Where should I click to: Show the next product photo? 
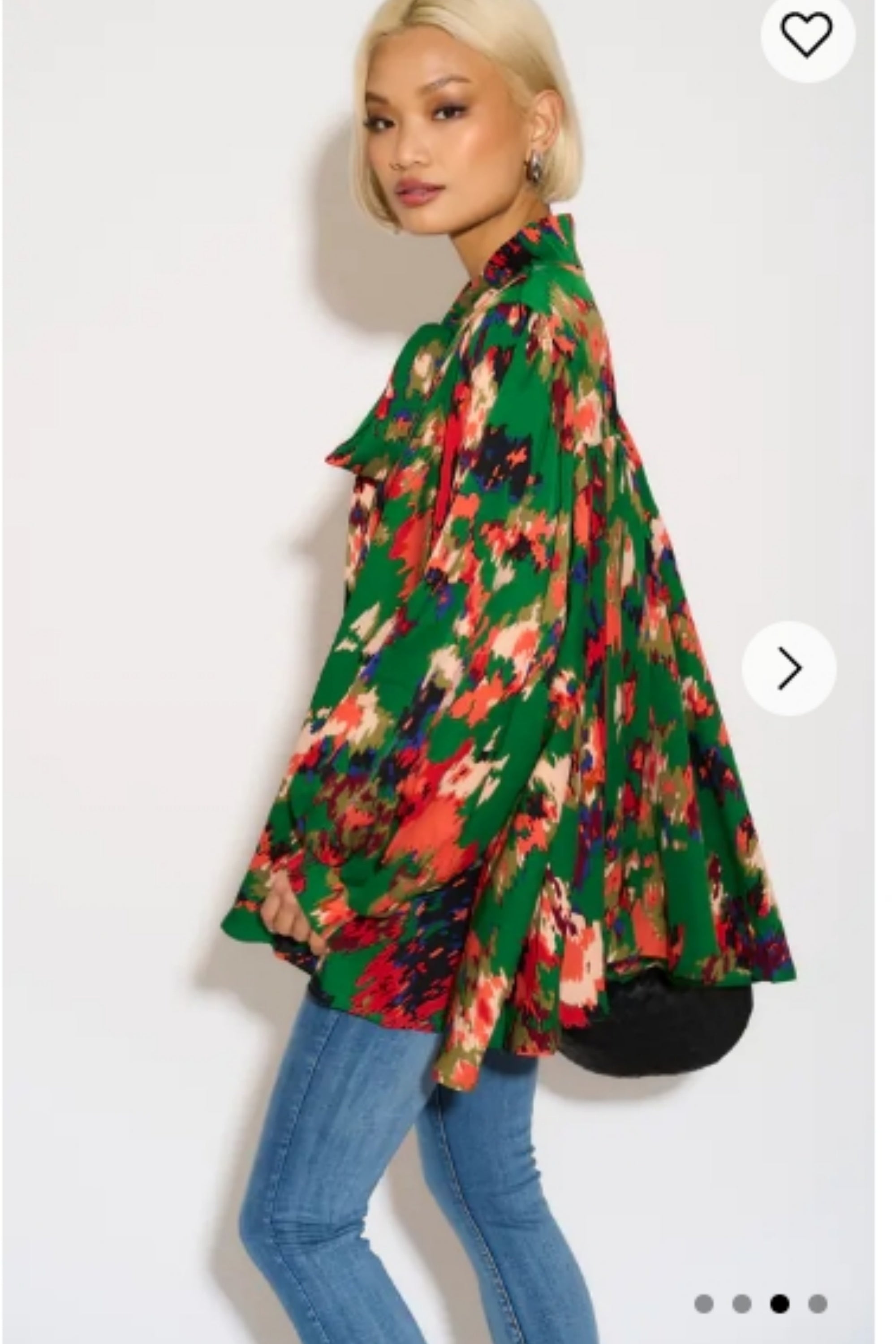(789, 668)
